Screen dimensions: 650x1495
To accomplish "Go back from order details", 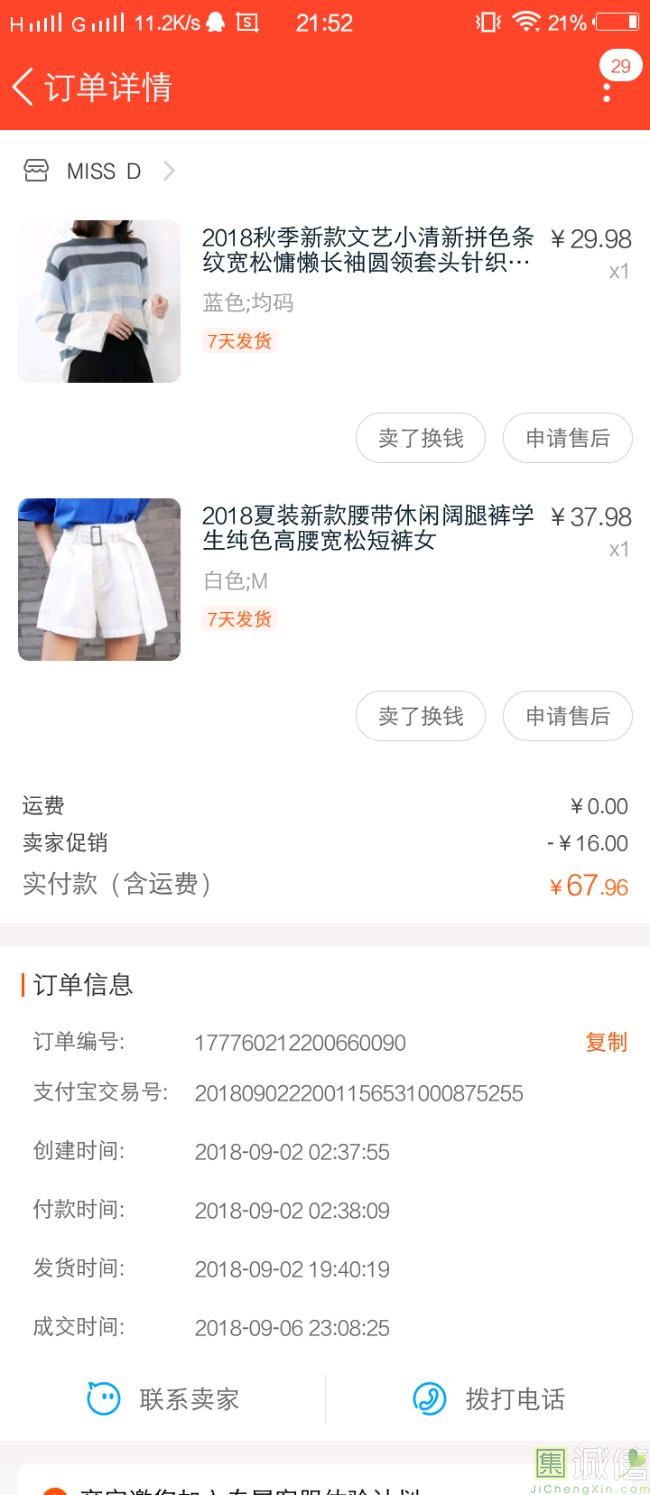I will coord(24,87).
